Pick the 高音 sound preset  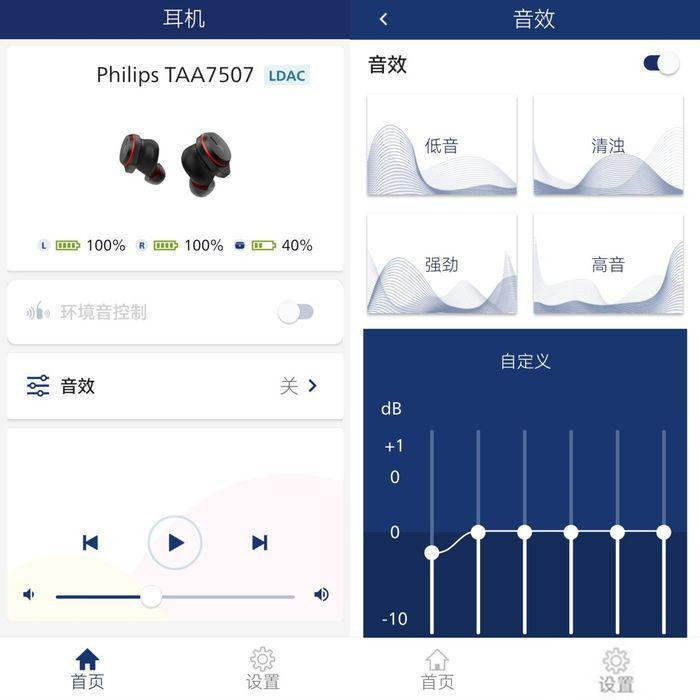click(608, 264)
